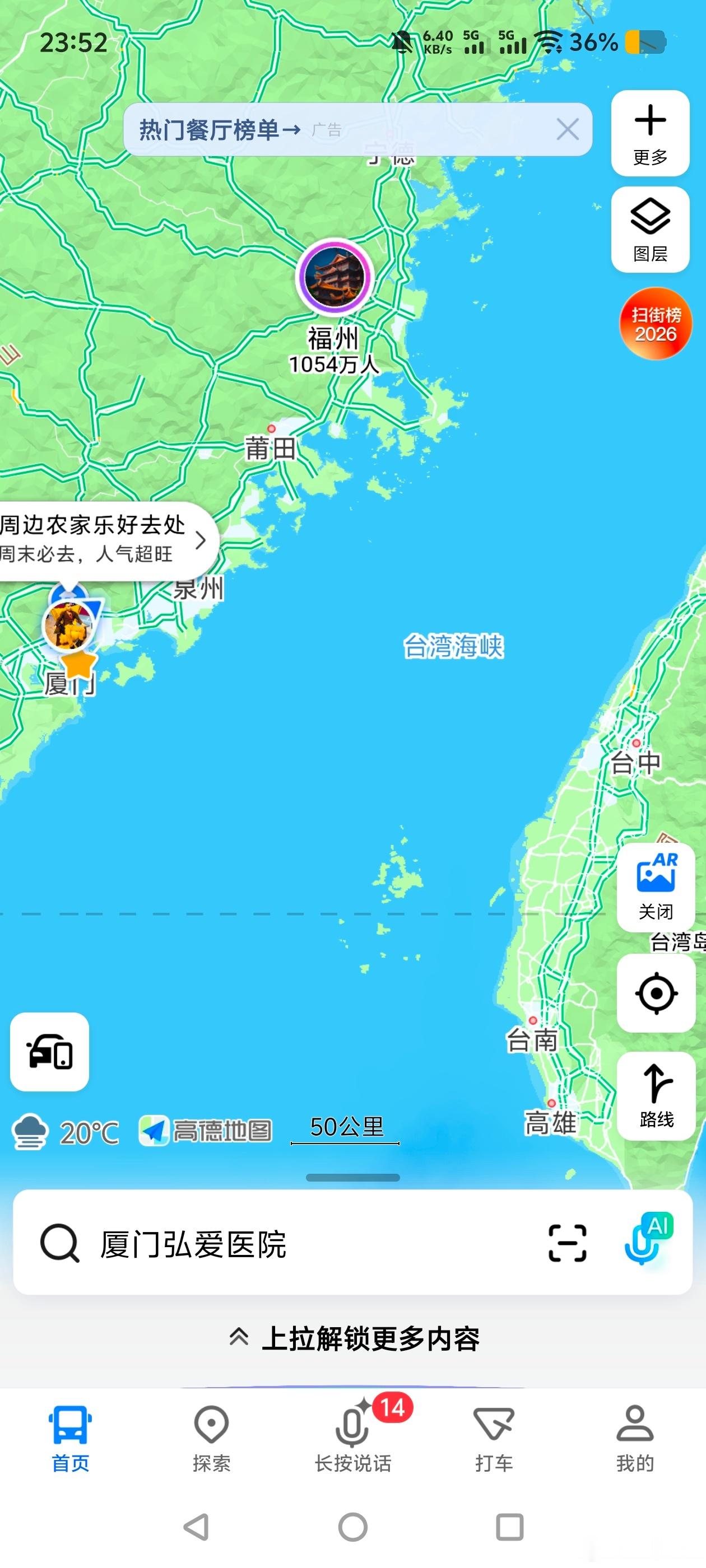Screen dimensions: 706x1568
Task: Center map with the locate icon
Action: point(656,992)
